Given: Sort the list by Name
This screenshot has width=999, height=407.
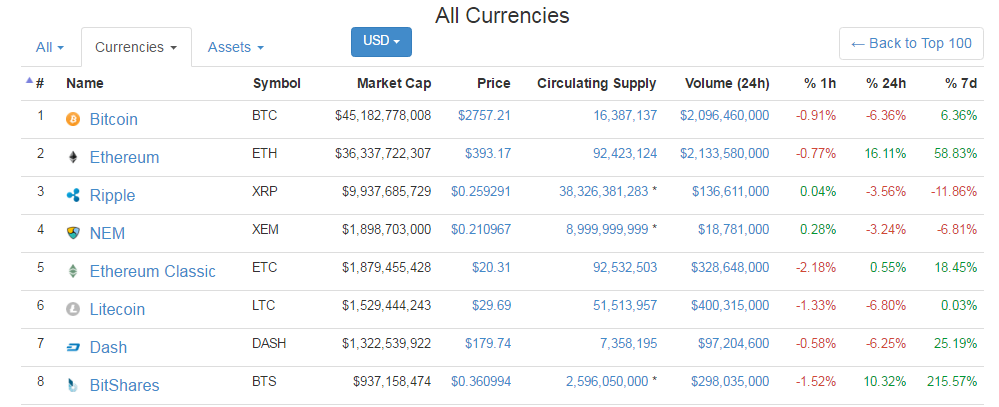Looking at the screenshot, I should (x=84, y=84).
